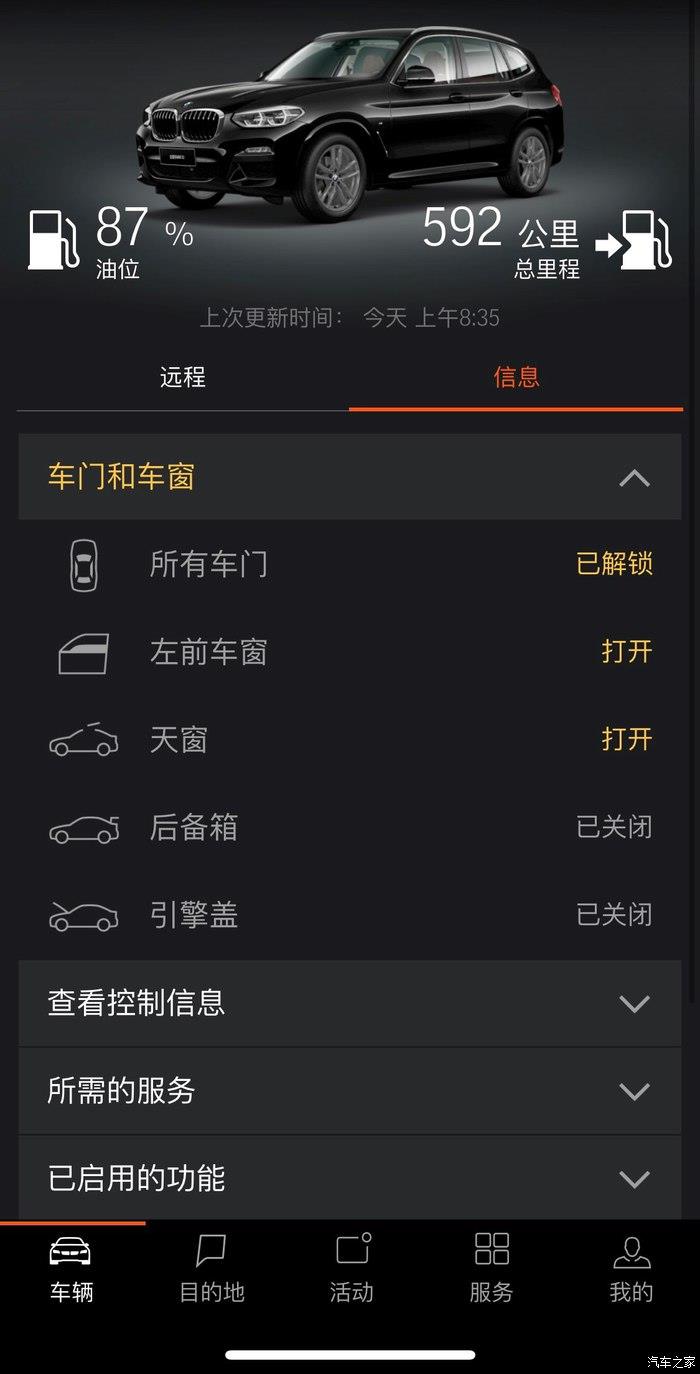
Task: Open the 车辆 bottom tab
Action: click(71, 1268)
